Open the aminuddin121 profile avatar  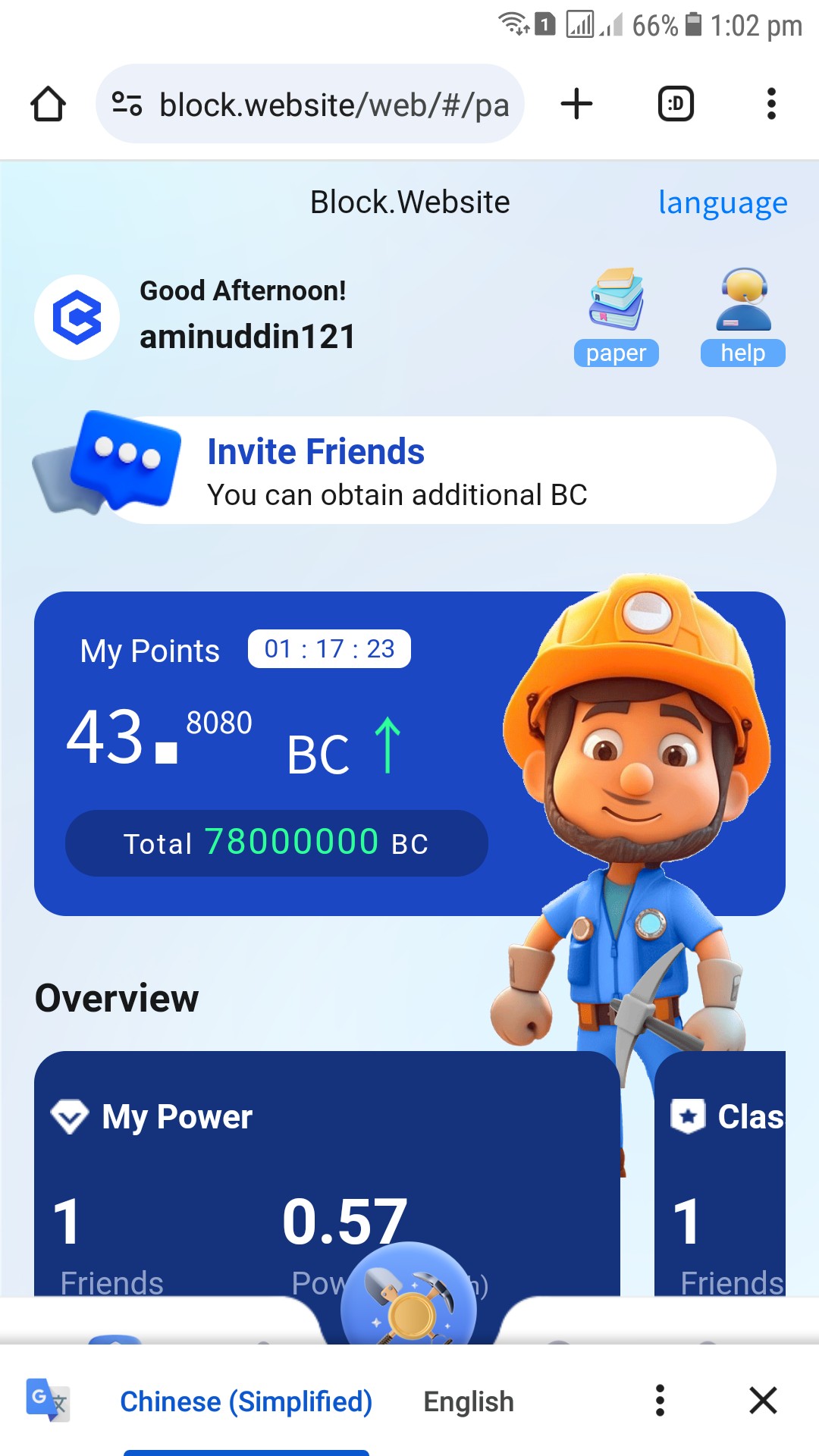click(77, 317)
